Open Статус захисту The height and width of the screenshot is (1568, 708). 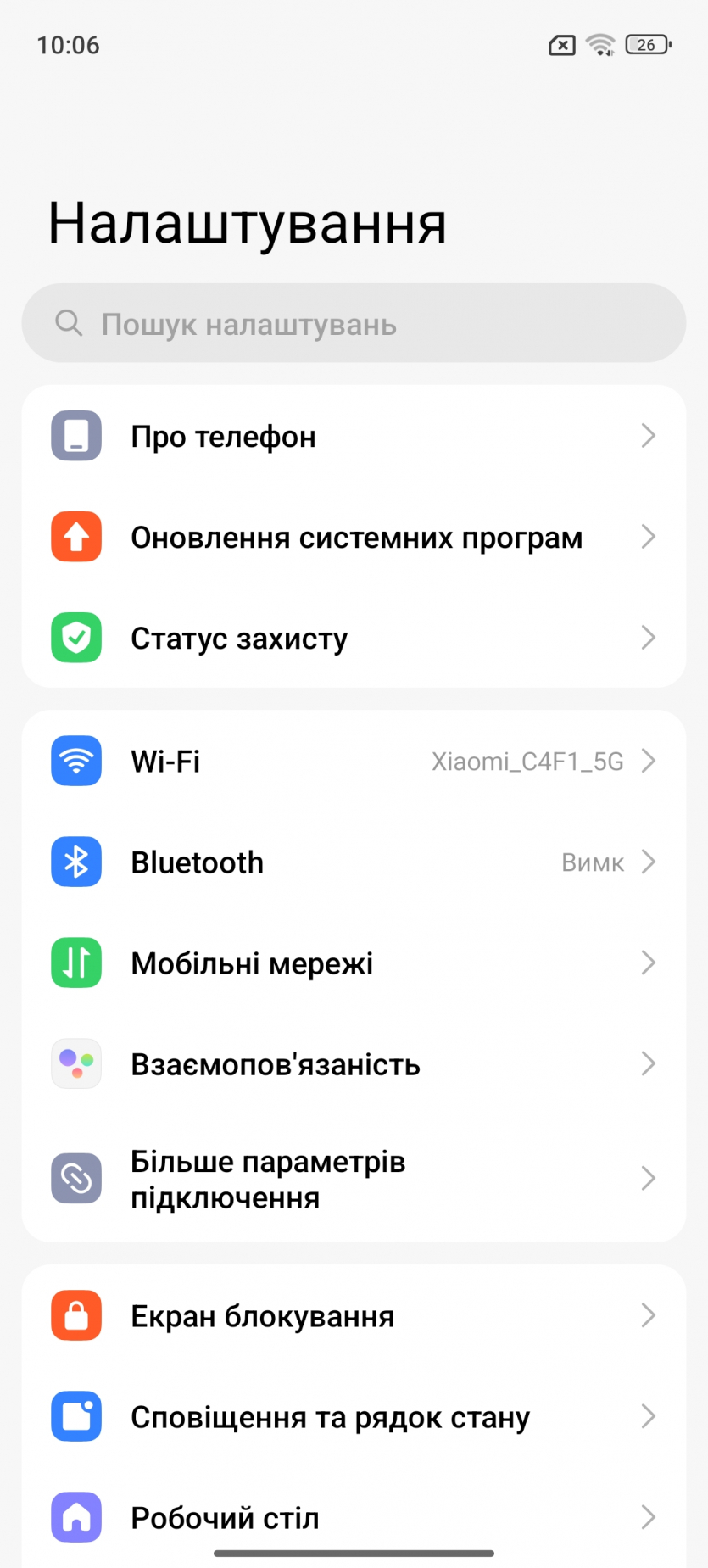tap(353, 638)
